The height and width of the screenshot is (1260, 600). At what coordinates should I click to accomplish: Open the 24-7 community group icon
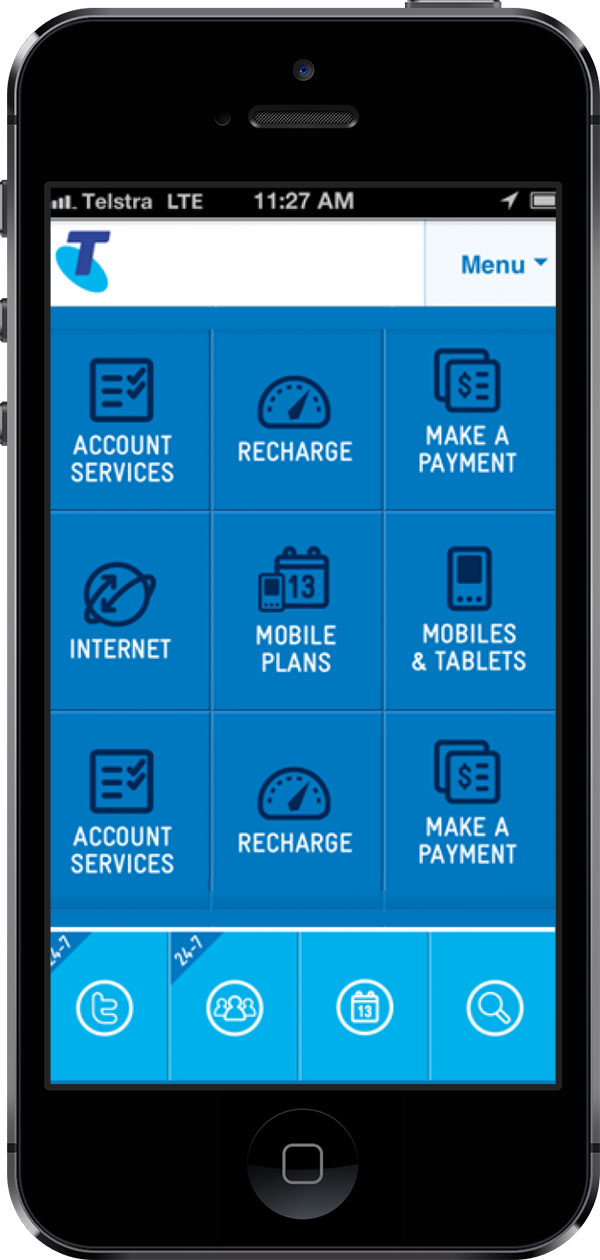coord(234,1007)
